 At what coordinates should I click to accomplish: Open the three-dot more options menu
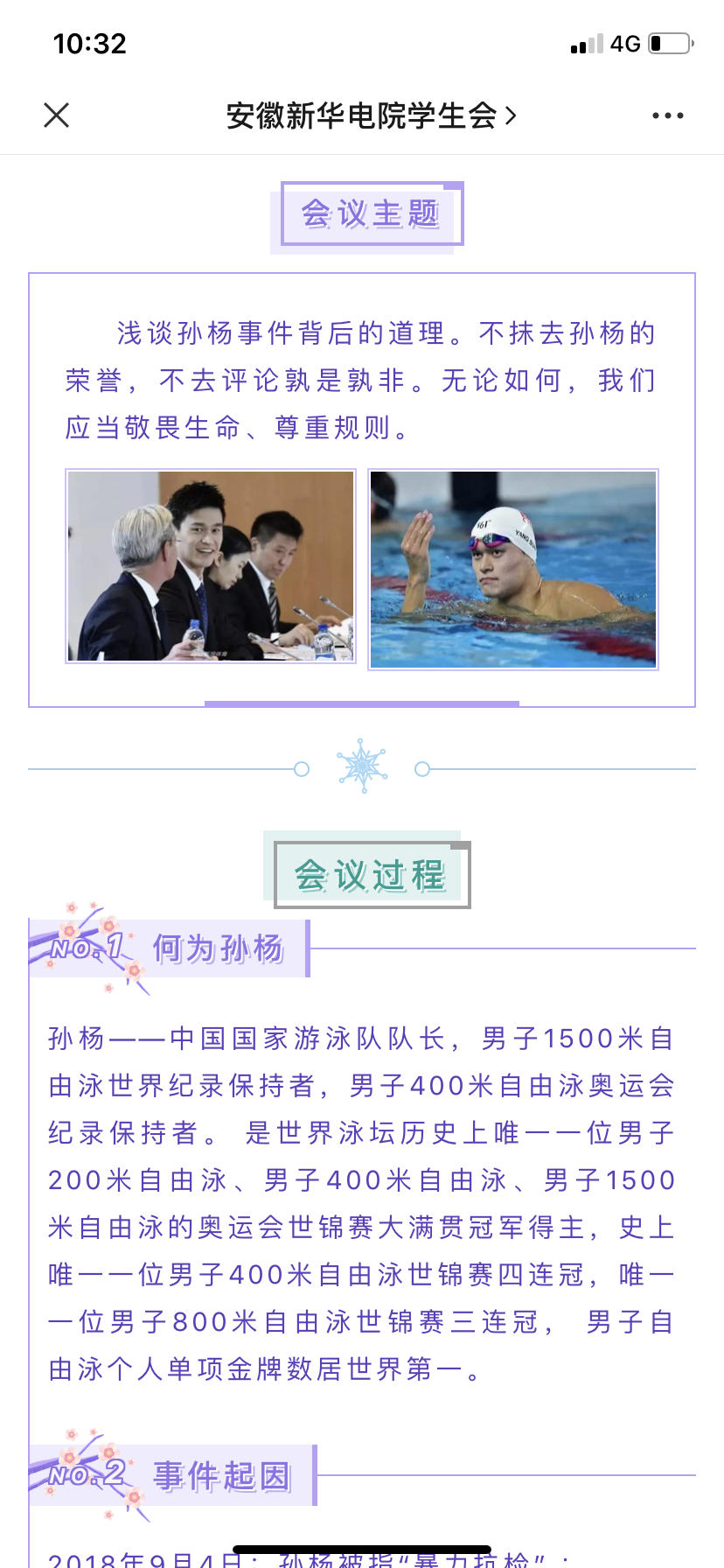tap(667, 115)
